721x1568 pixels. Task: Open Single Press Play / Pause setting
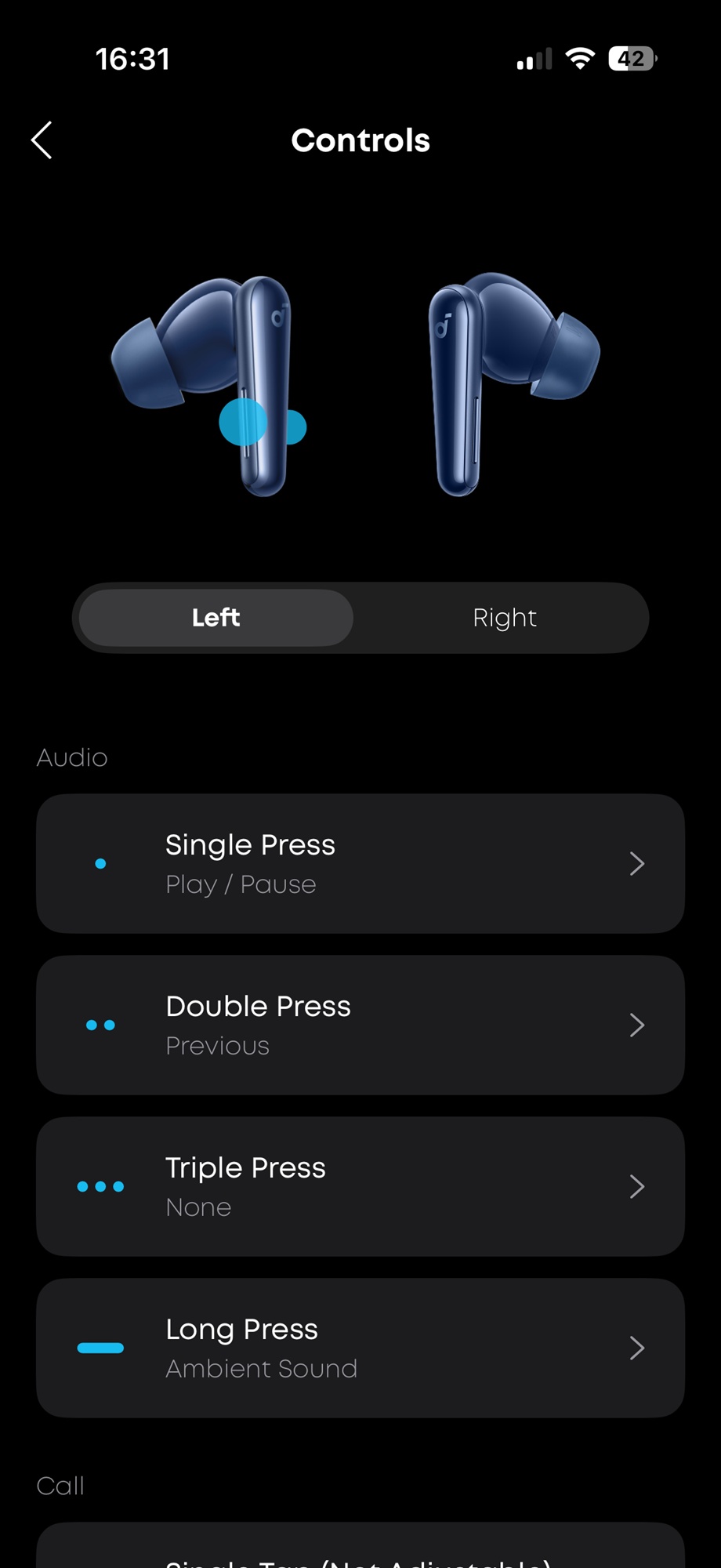[360, 863]
